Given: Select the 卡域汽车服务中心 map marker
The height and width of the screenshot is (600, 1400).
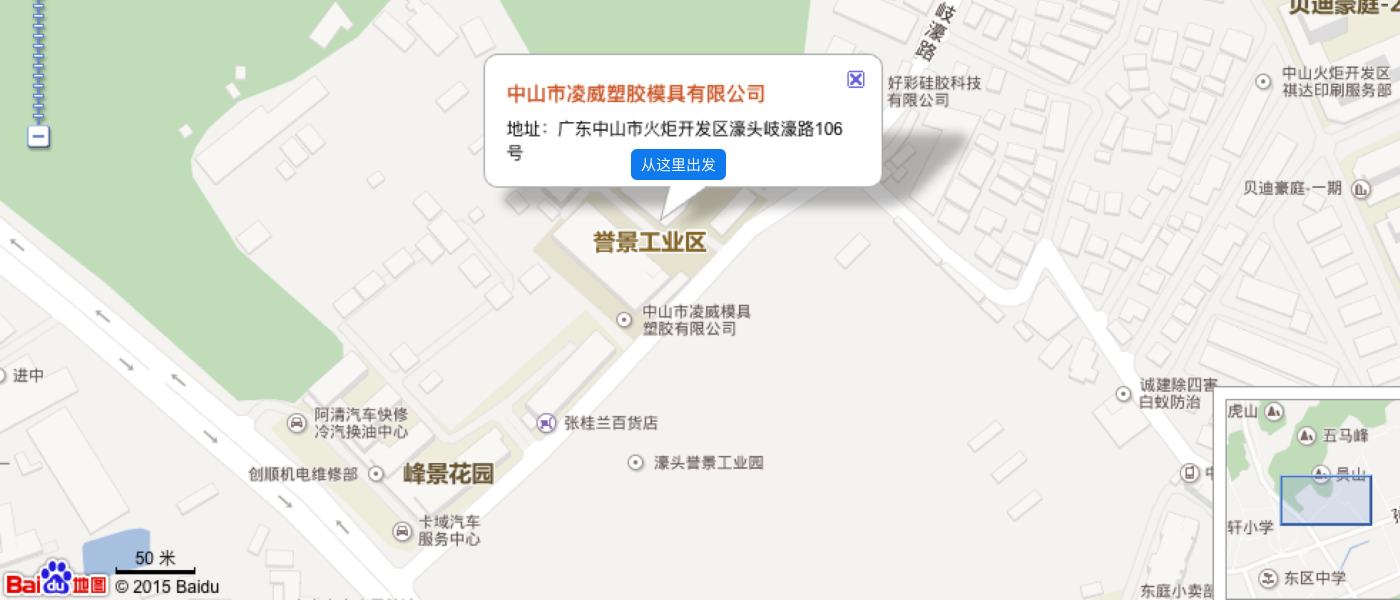Looking at the screenshot, I should click(x=402, y=531).
